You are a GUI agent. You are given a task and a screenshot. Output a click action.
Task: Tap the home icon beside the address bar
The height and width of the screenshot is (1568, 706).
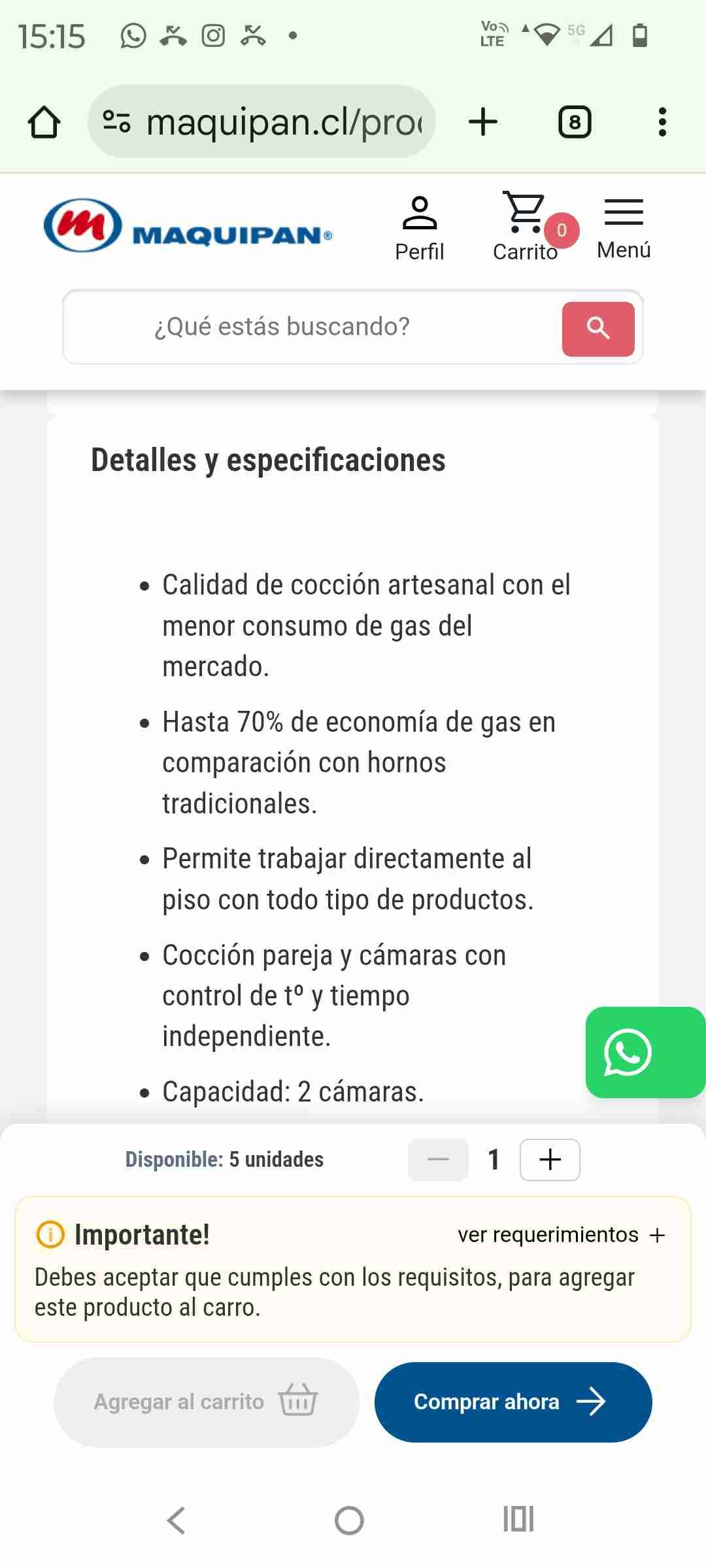(44, 121)
